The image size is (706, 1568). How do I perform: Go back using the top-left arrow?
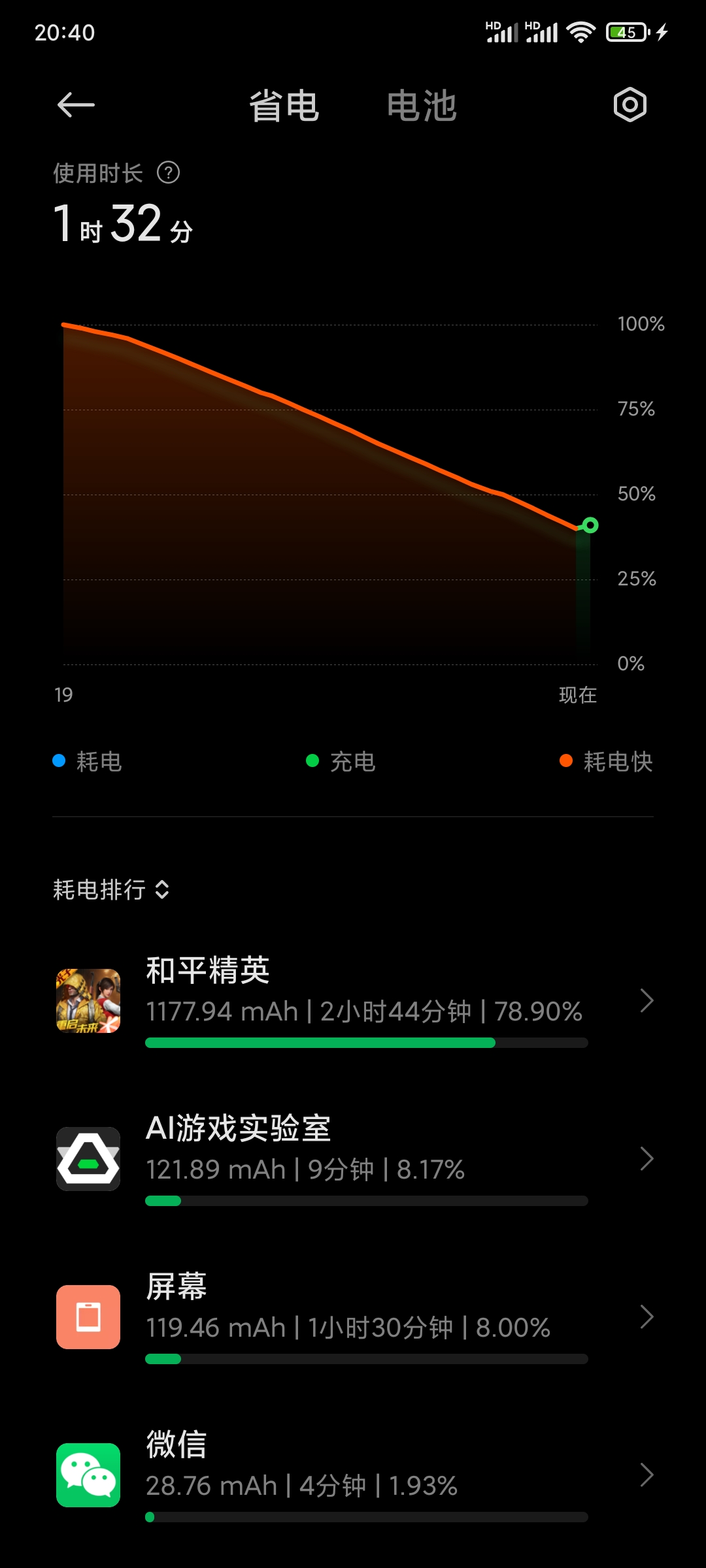(76, 105)
